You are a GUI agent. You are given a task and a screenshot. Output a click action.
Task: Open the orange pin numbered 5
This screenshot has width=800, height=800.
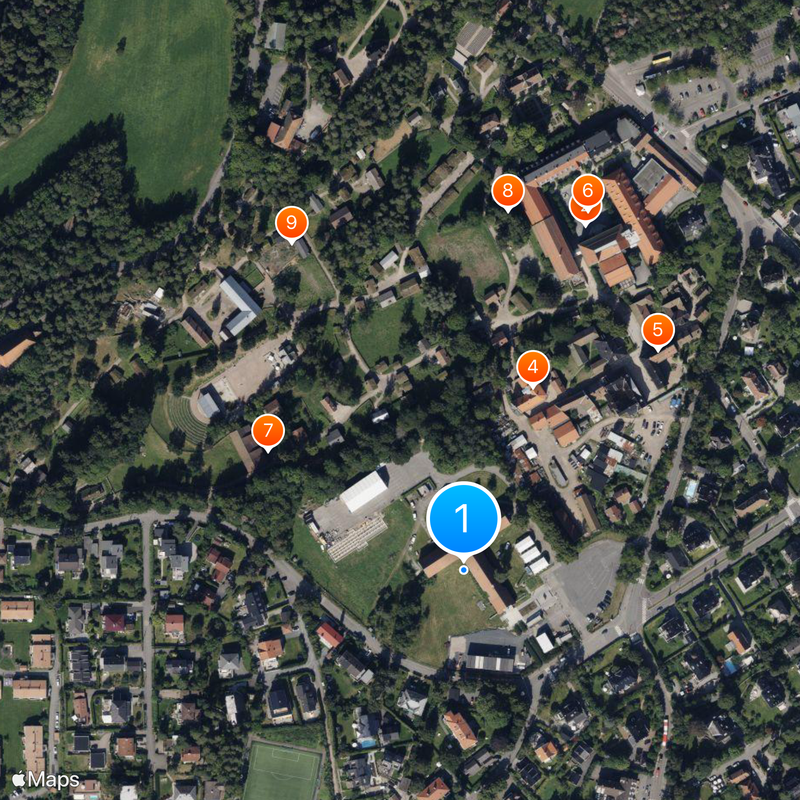point(657,328)
